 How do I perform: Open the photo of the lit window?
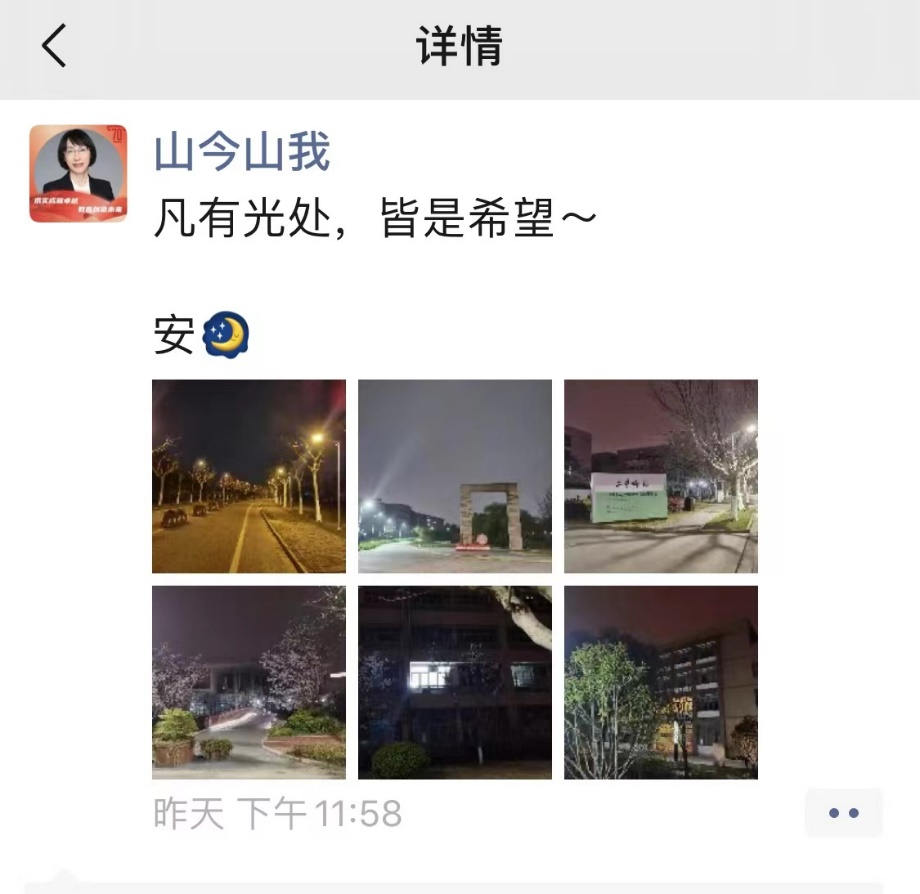[455, 682]
